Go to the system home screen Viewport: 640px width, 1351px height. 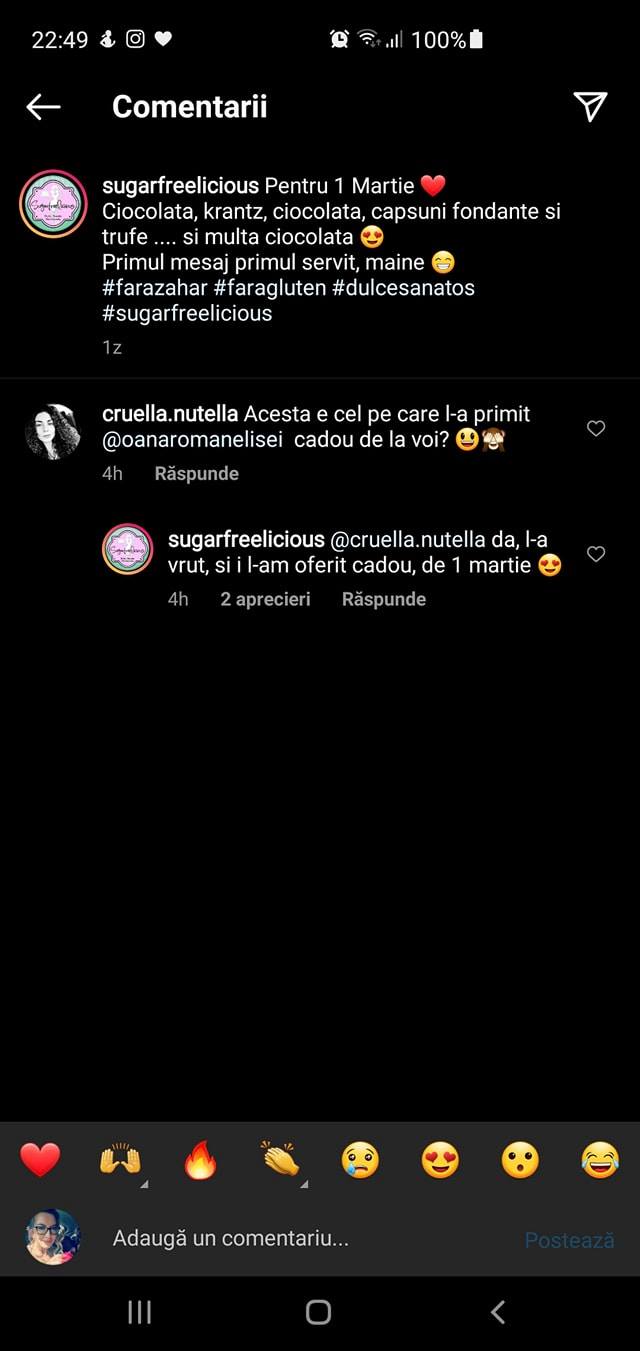(x=318, y=1312)
